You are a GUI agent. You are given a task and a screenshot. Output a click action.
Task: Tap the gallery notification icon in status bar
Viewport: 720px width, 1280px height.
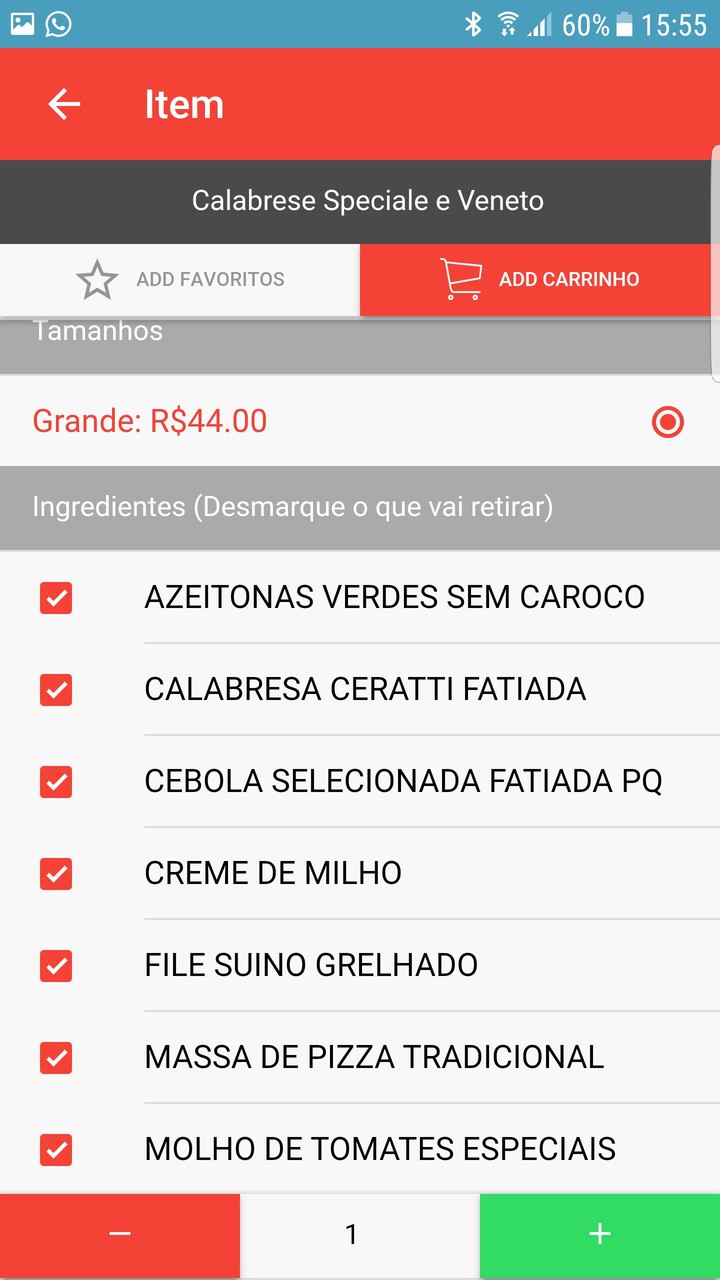point(21,23)
